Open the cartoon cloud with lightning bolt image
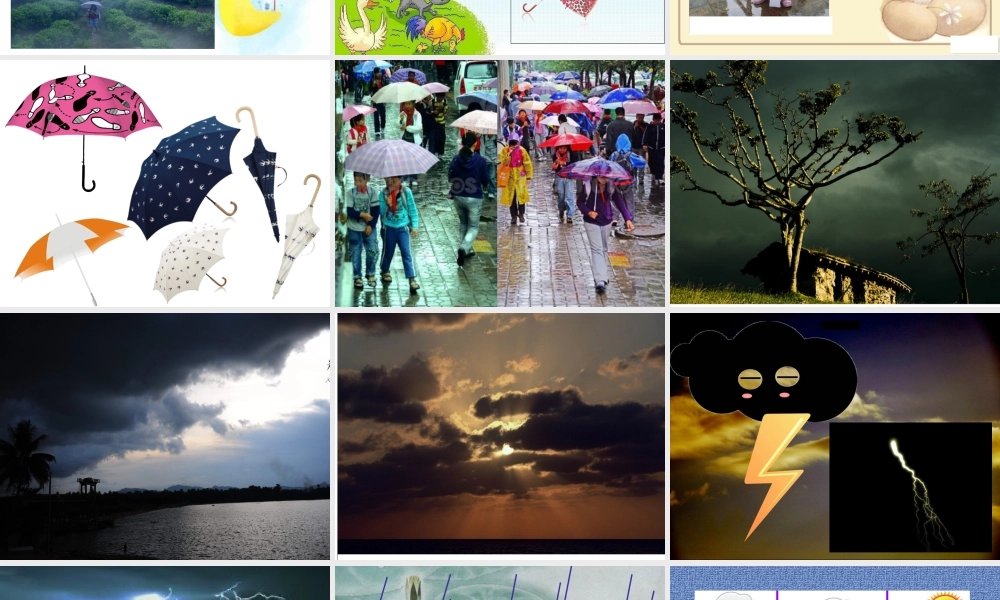1000x600 pixels. [x=834, y=436]
